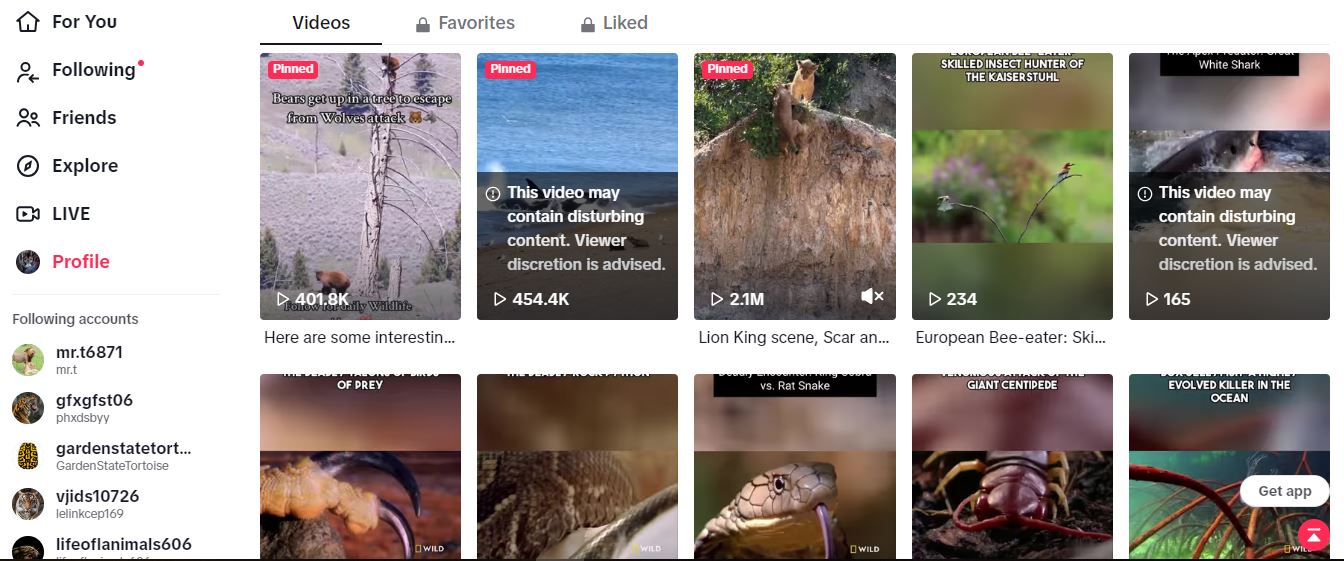Unmute sound on the Lion King video

coord(872,297)
